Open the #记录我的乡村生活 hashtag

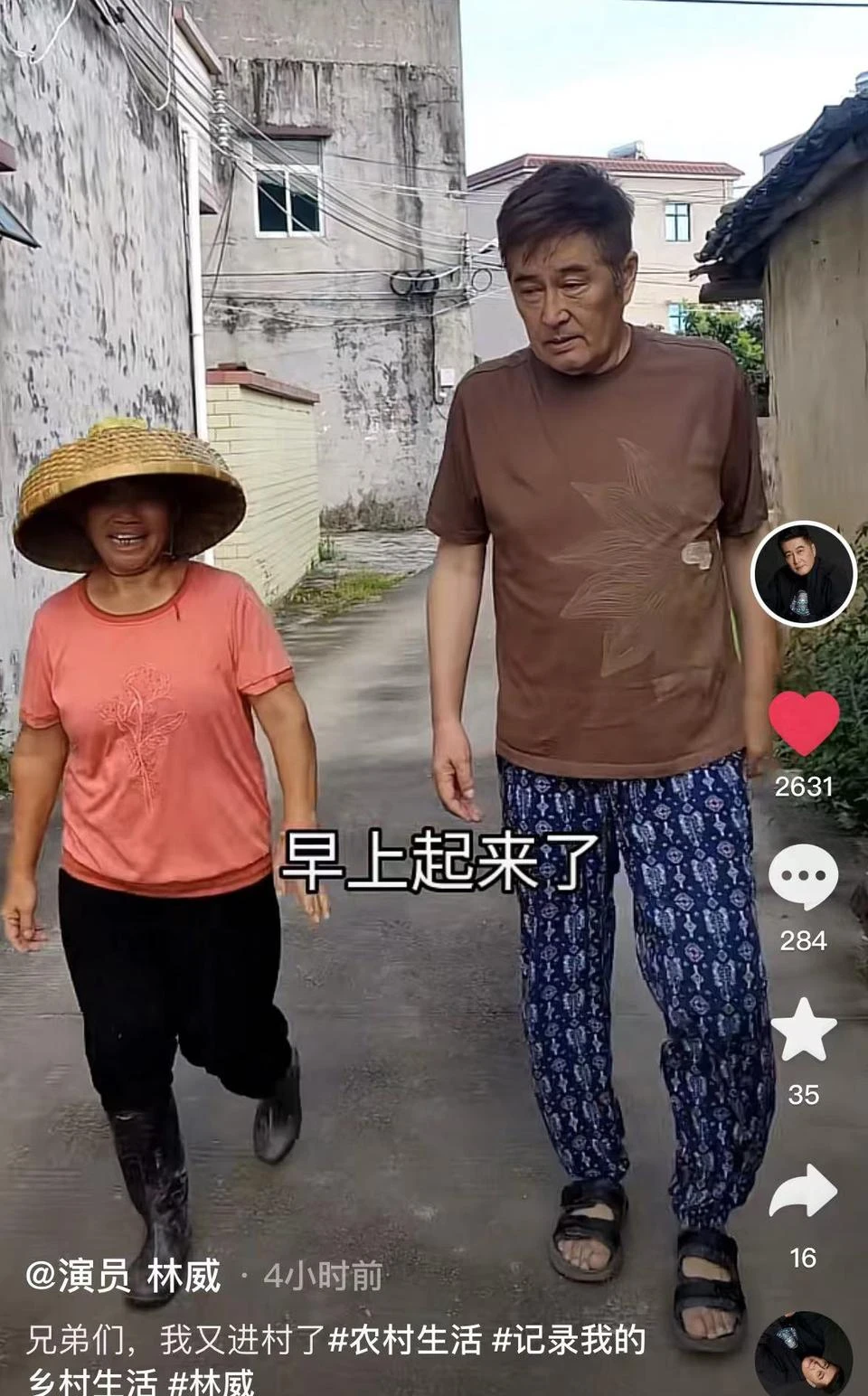[x=568, y=1340]
